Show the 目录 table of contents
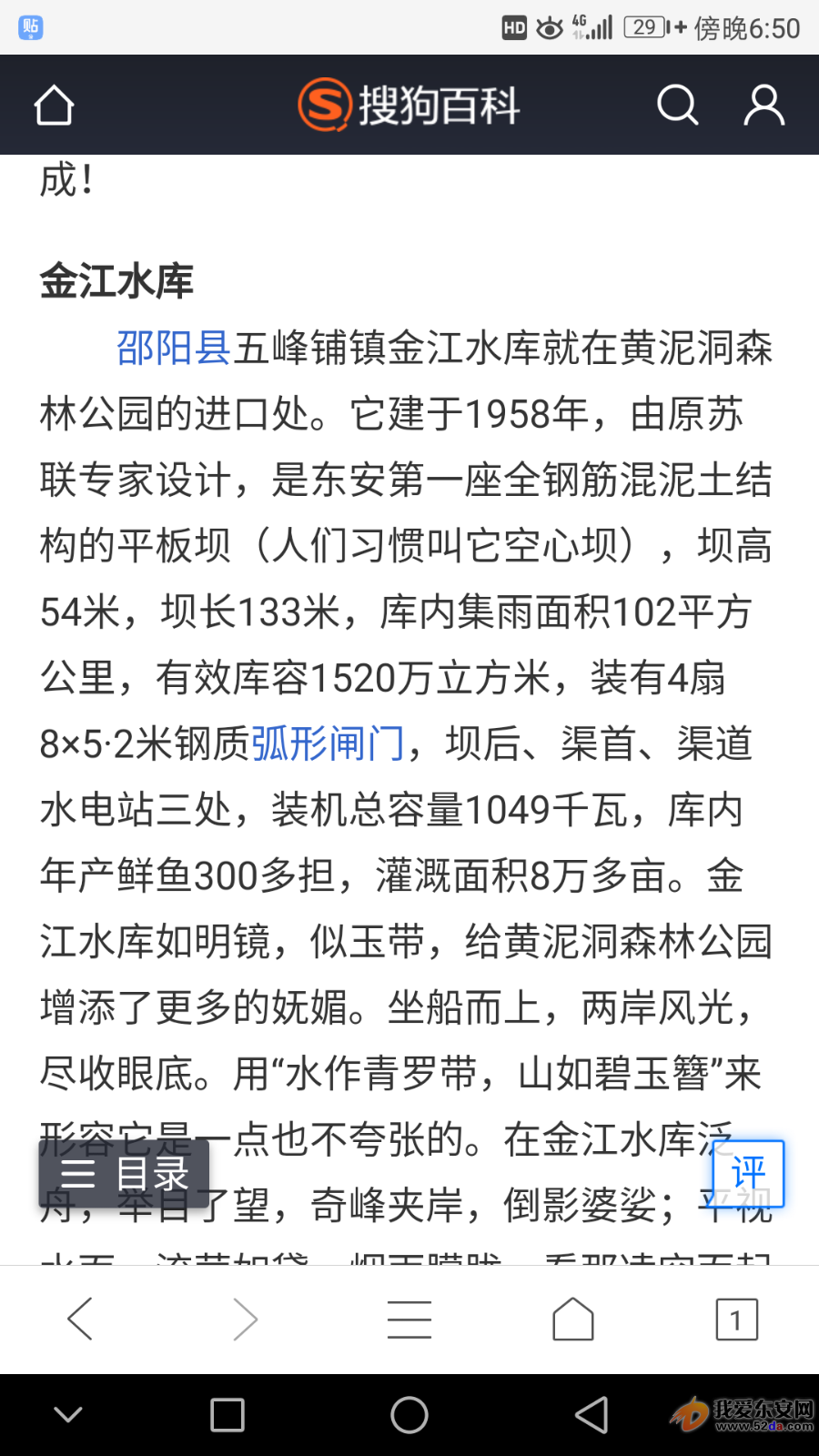 point(124,1174)
